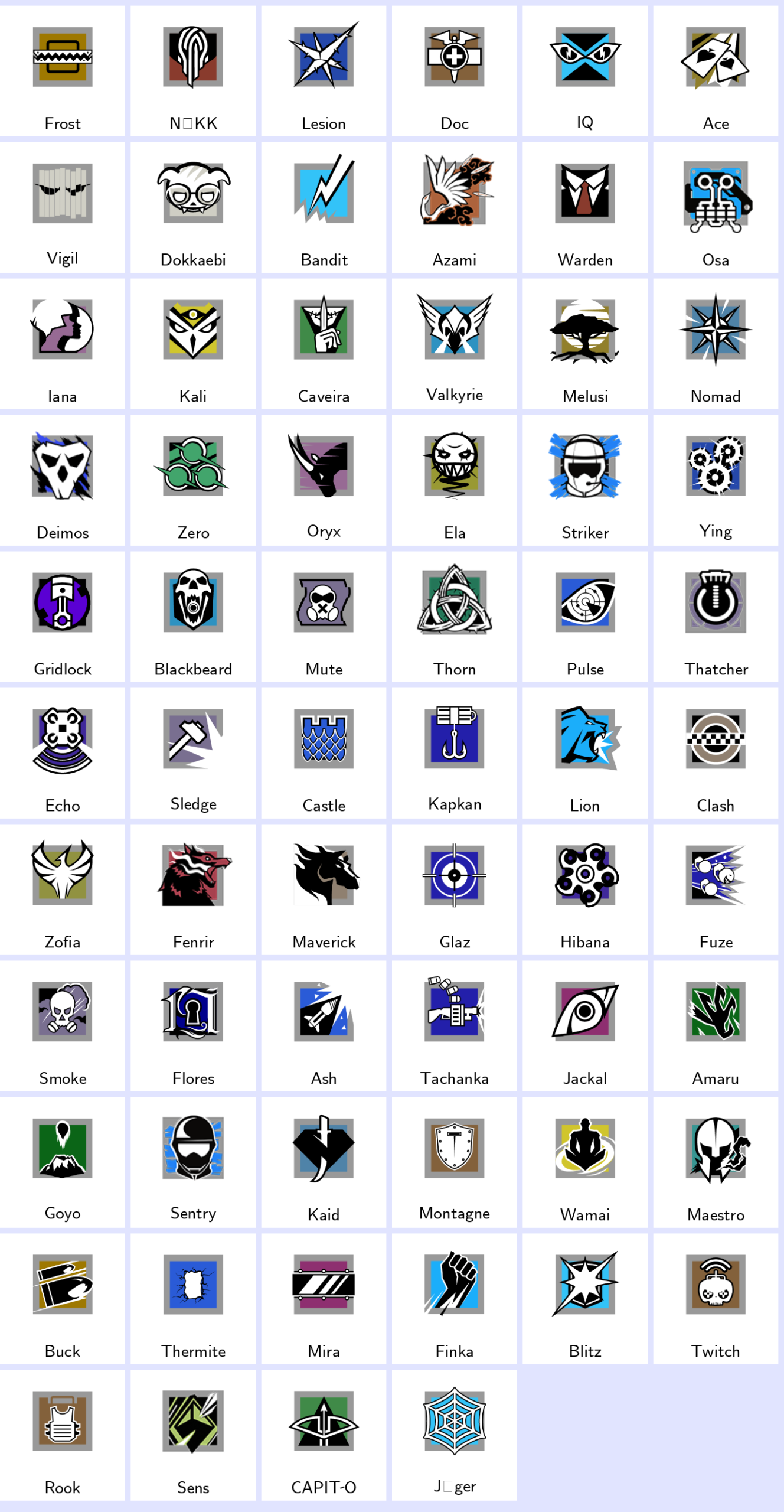784x1512 pixels.
Task: Choose the Tachanka operator
Action: point(454,1026)
